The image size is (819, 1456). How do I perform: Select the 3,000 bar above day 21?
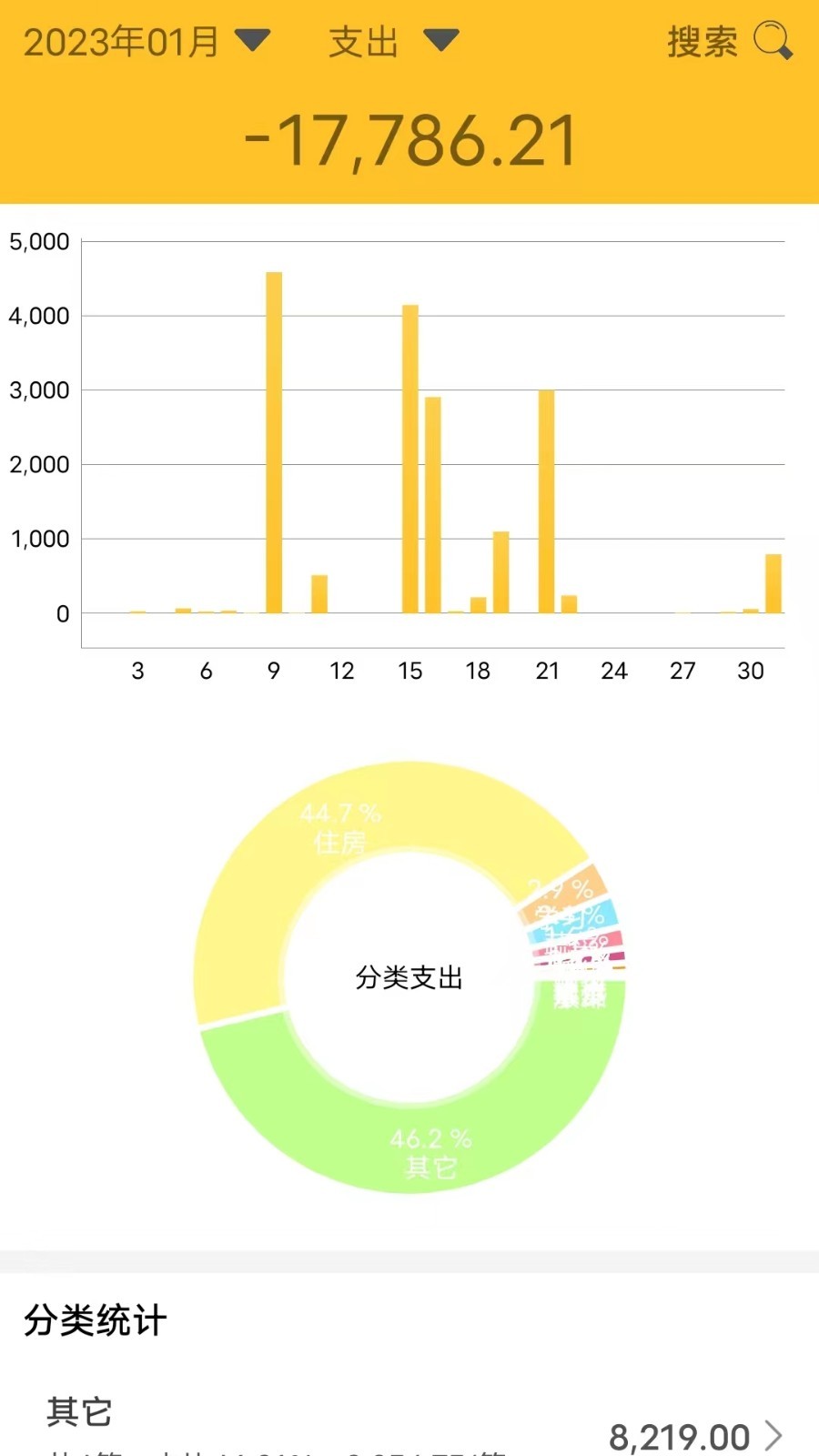548,500
